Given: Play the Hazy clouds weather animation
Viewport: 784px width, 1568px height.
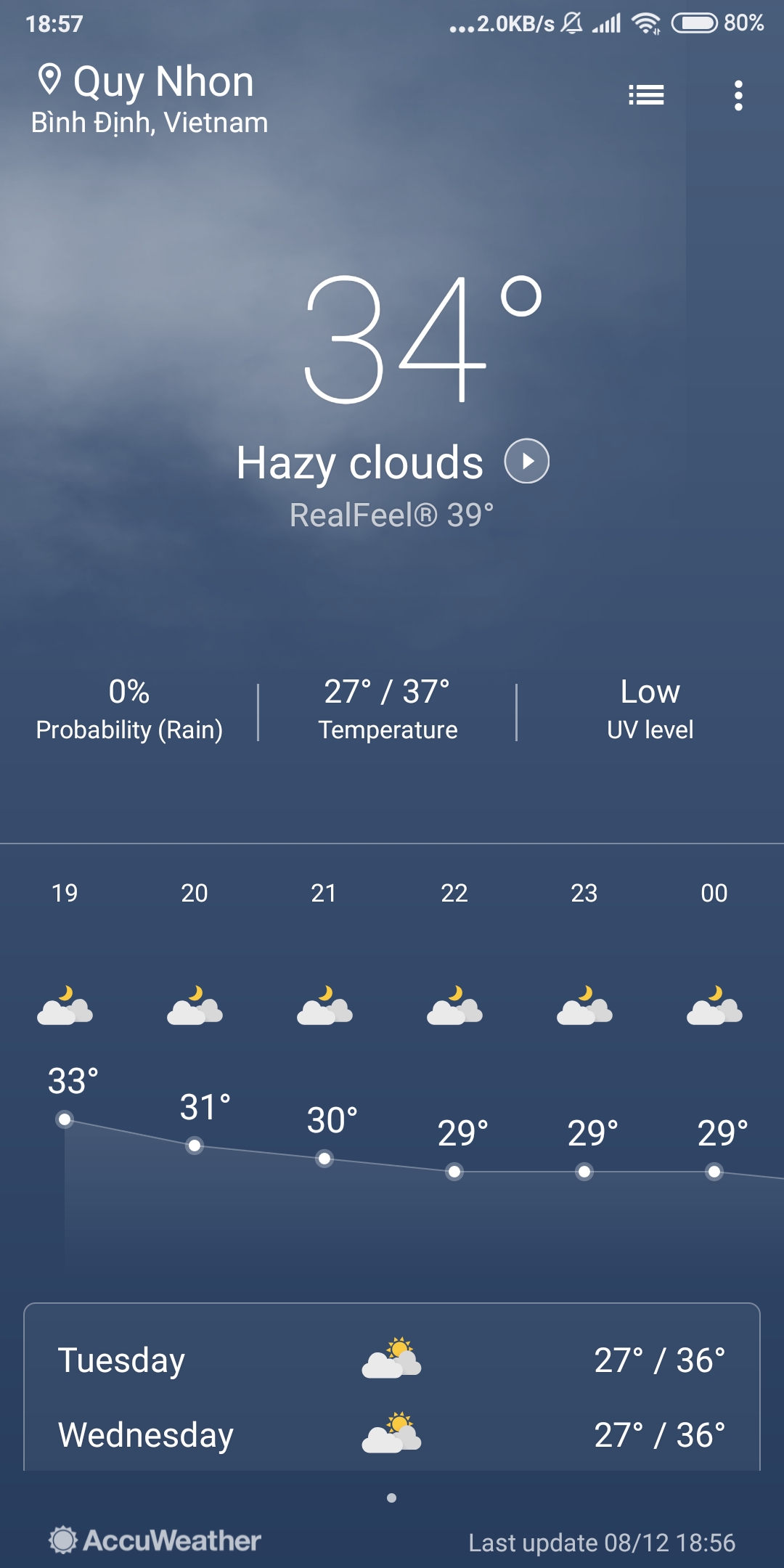Looking at the screenshot, I should 527,461.
